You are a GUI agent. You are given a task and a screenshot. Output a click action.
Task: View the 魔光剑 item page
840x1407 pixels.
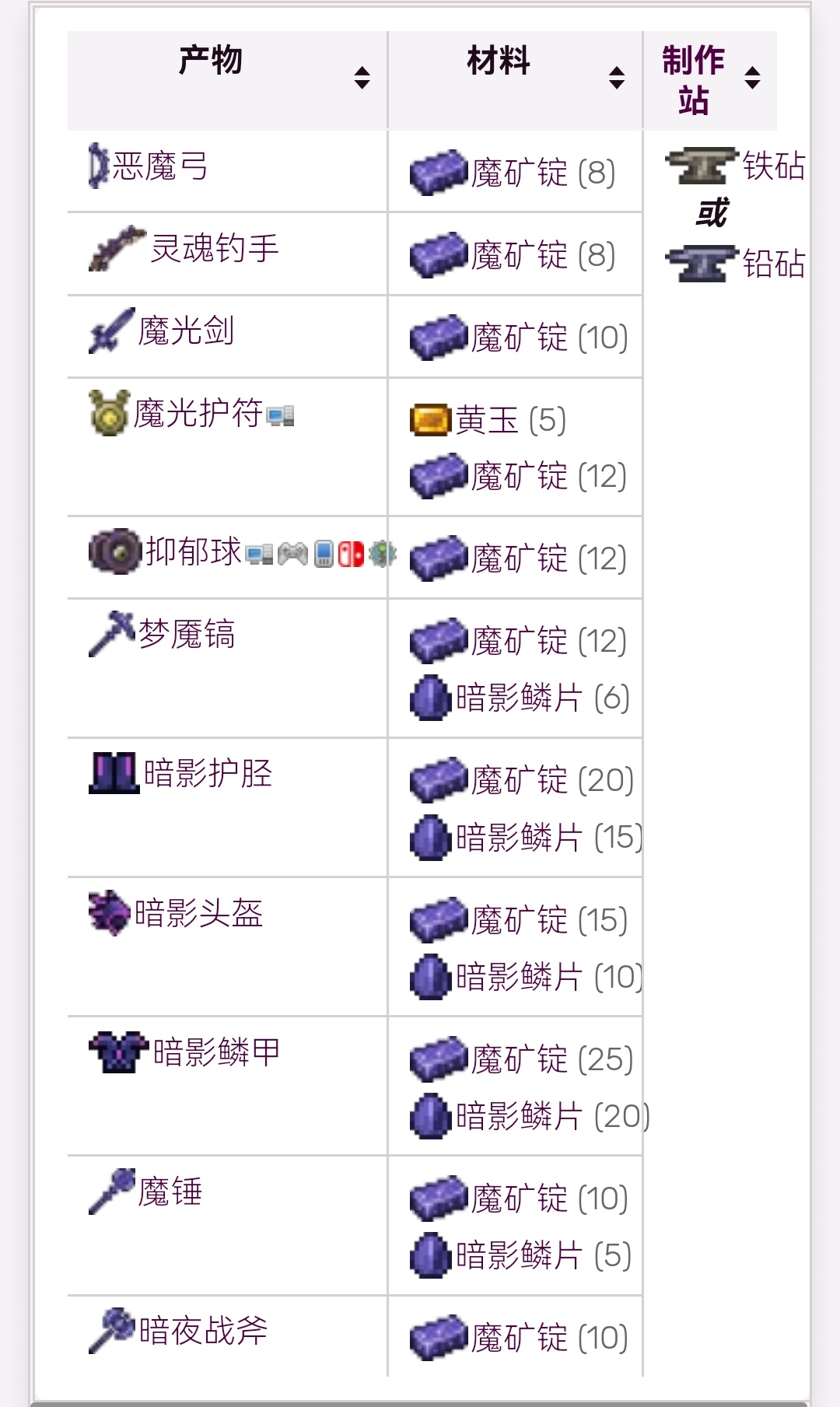coord(186,331)
